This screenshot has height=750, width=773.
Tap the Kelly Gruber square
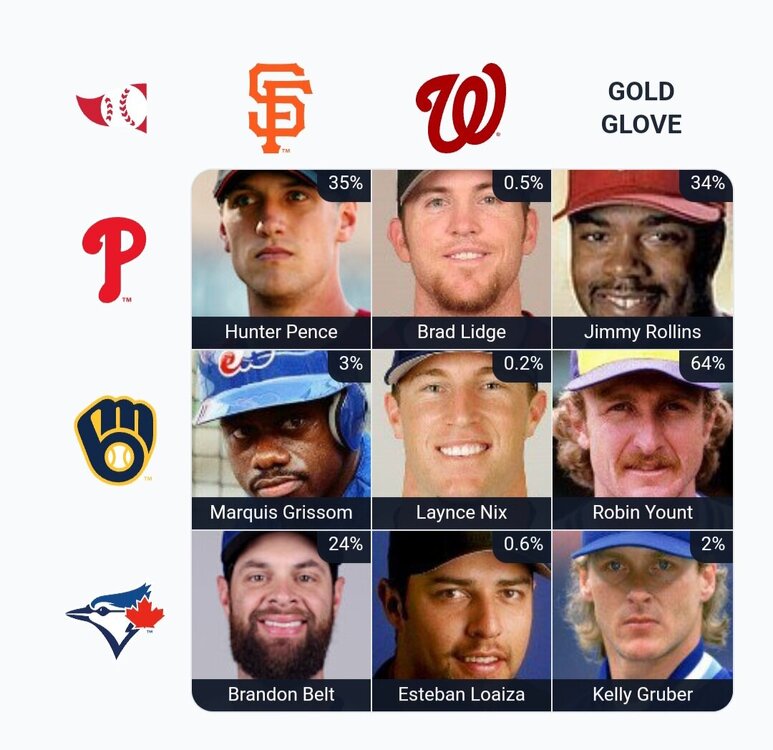(642, 619)
